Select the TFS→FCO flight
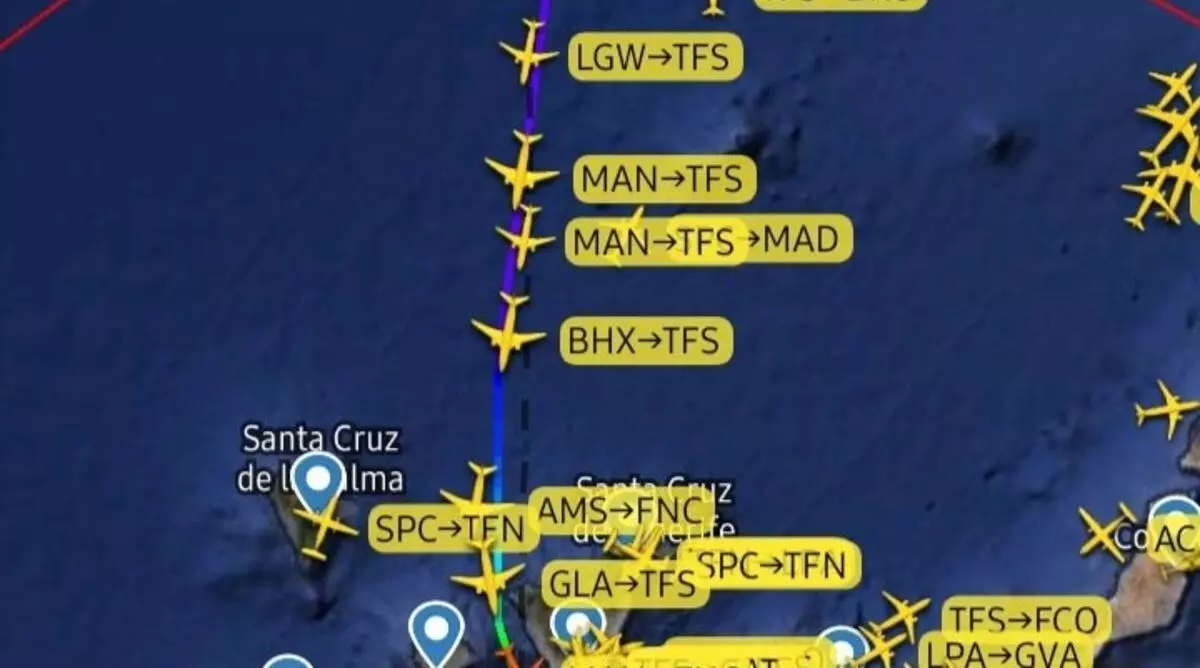 [1026, 619]
